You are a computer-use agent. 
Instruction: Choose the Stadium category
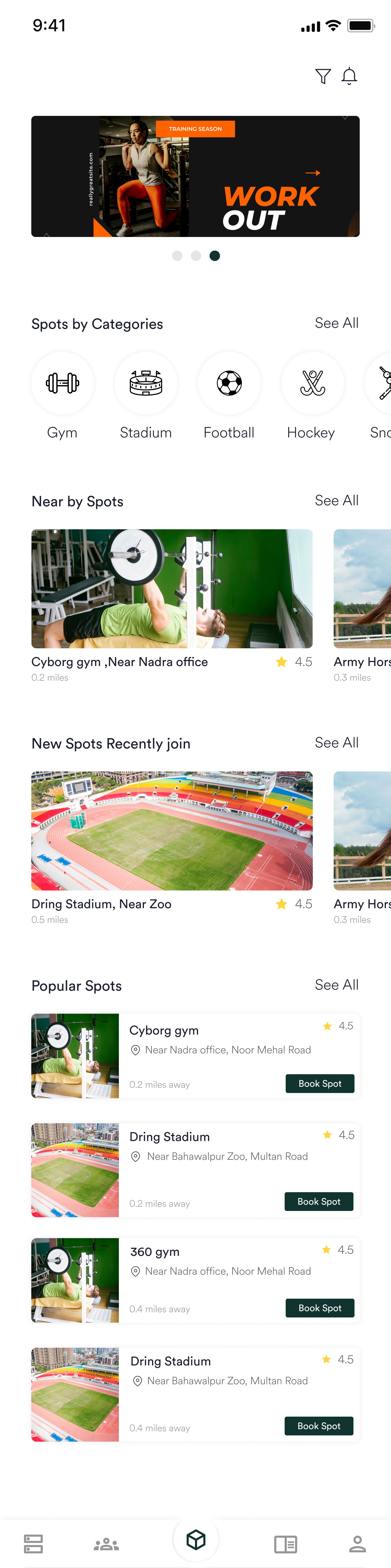click(x=146, y=383)
